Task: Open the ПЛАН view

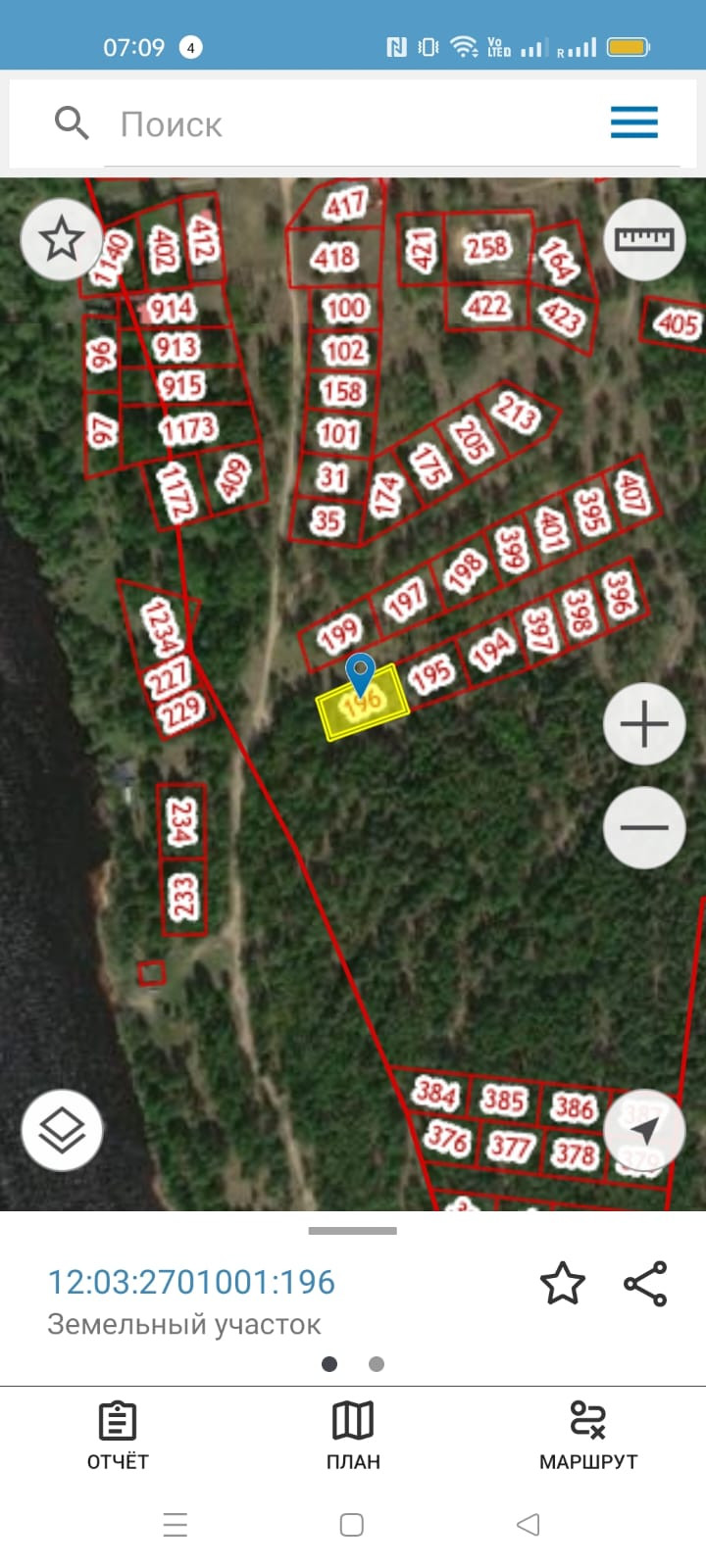Action: click(x=353, y=1435)
